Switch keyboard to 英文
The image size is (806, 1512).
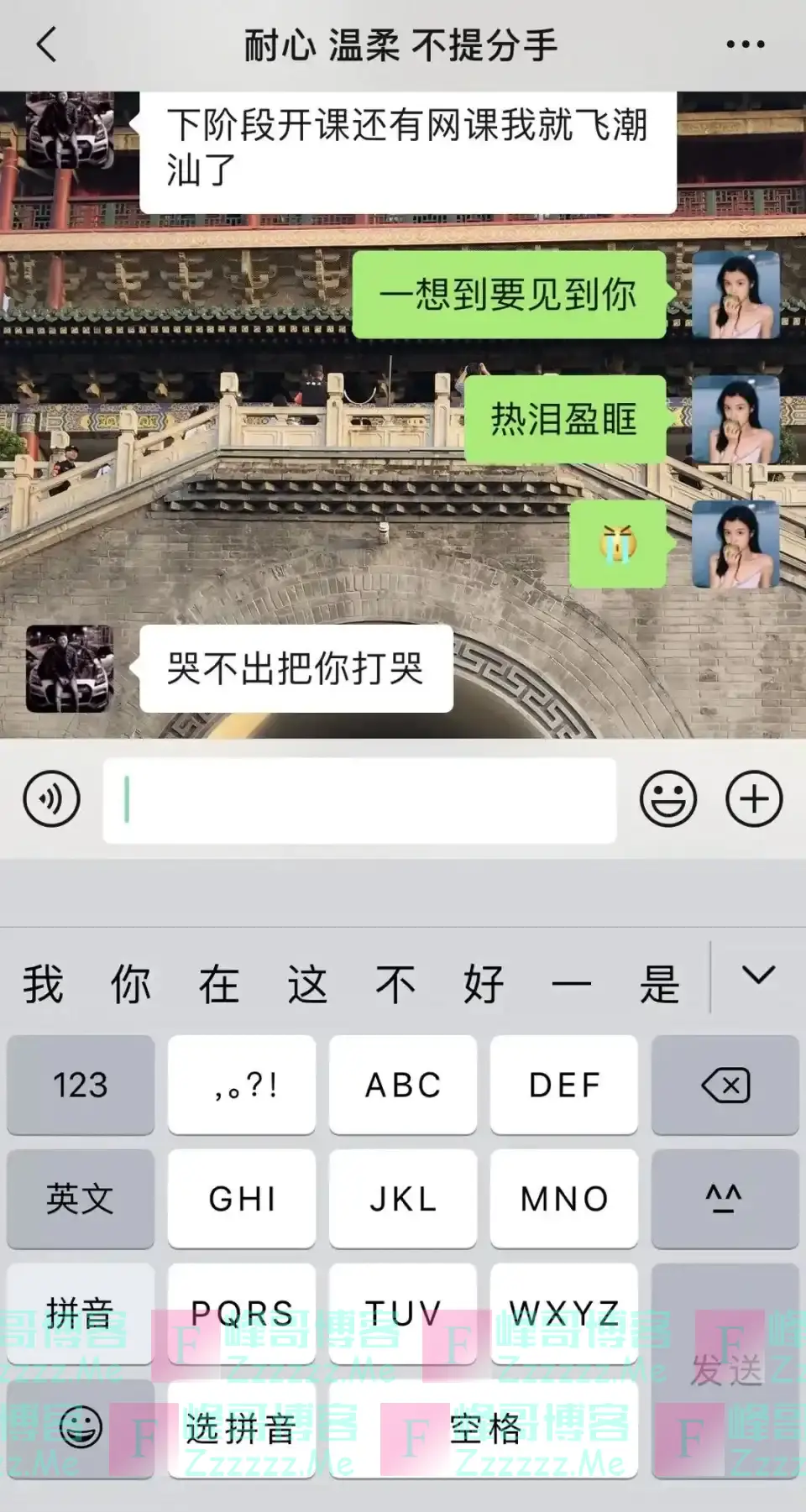coord(81,1199)
